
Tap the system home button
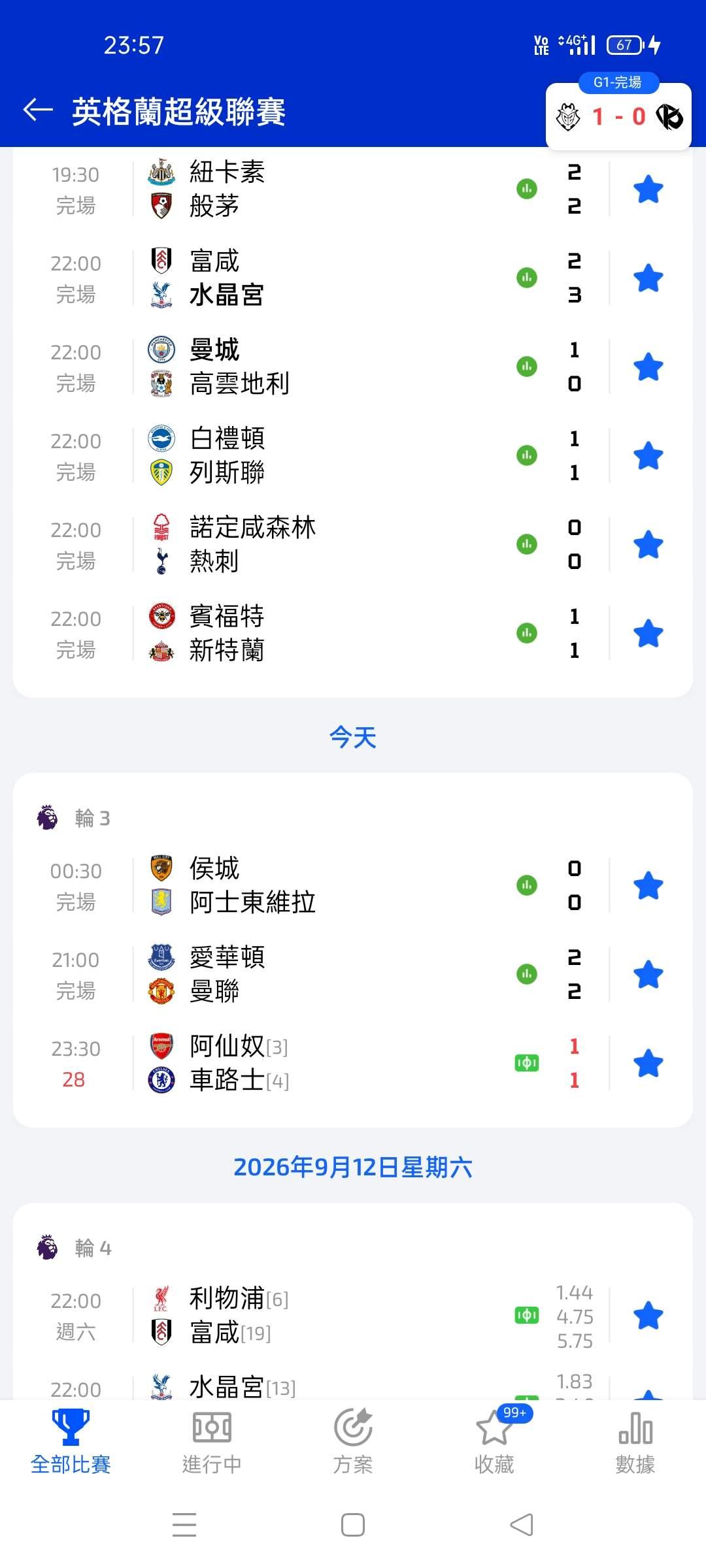(353, 1526)
